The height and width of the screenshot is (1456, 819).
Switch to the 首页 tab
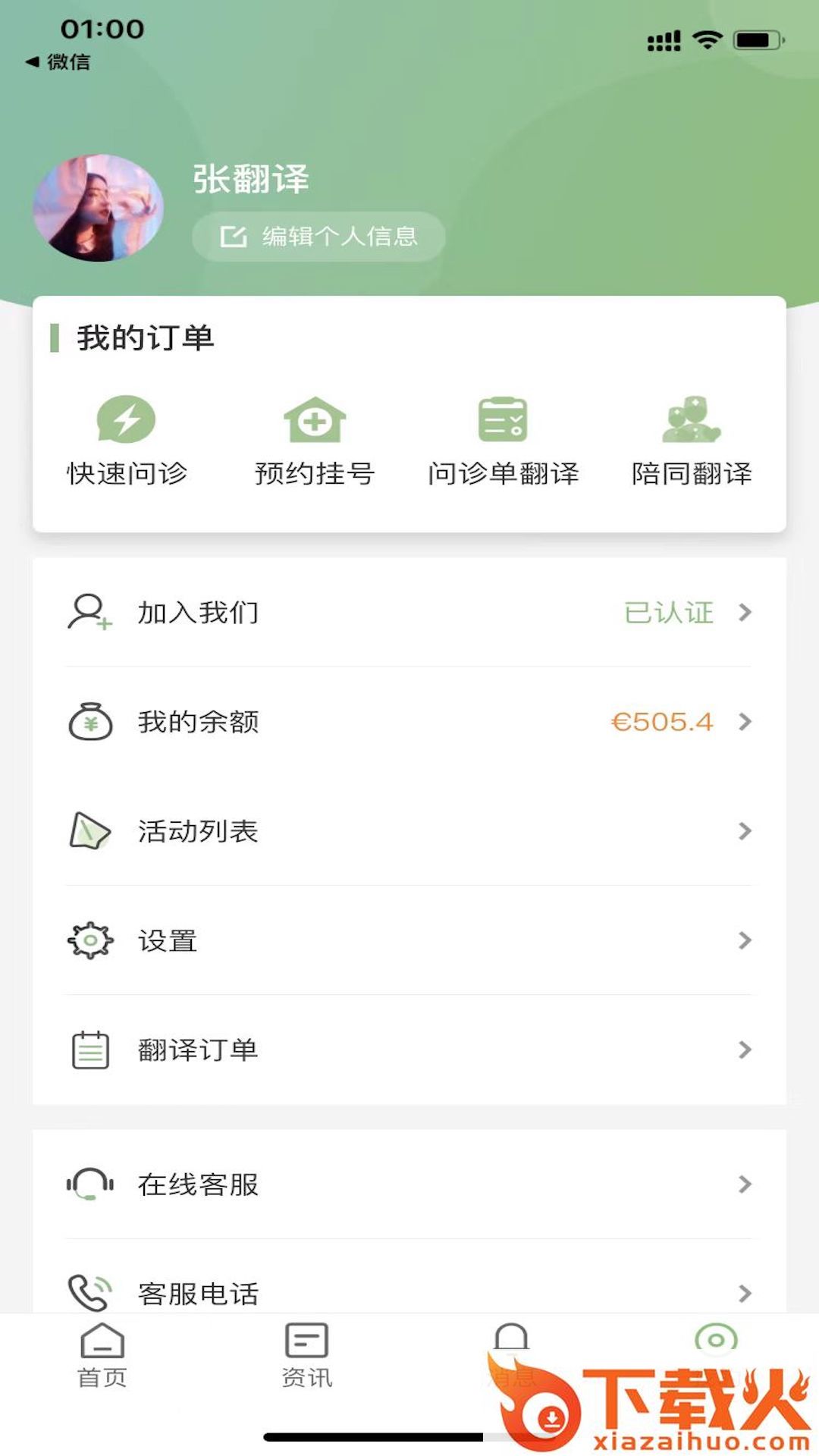click(102, 1355)
